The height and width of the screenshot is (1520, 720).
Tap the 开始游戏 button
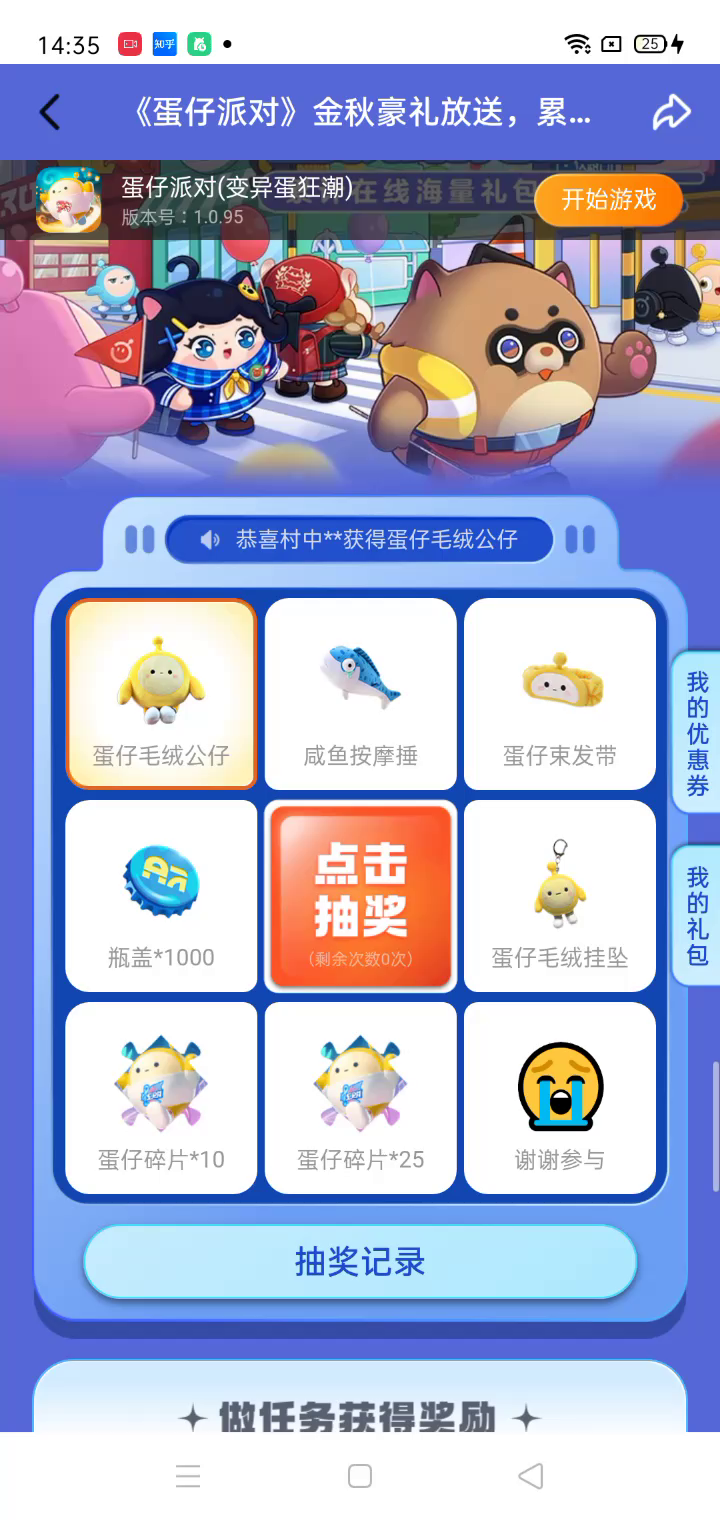[608, 200]
